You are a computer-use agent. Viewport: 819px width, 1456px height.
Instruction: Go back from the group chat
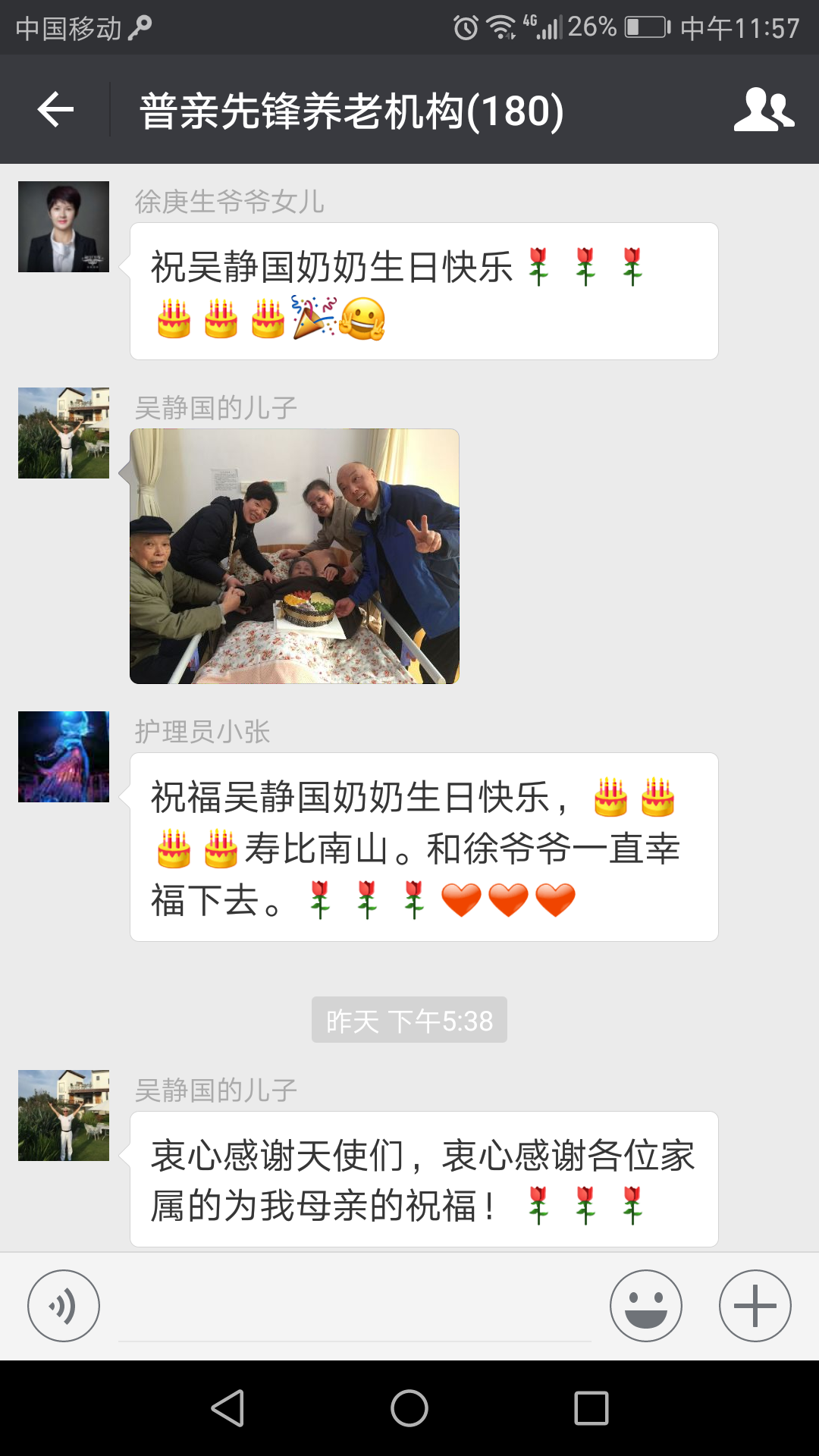[x=55, y=110]
